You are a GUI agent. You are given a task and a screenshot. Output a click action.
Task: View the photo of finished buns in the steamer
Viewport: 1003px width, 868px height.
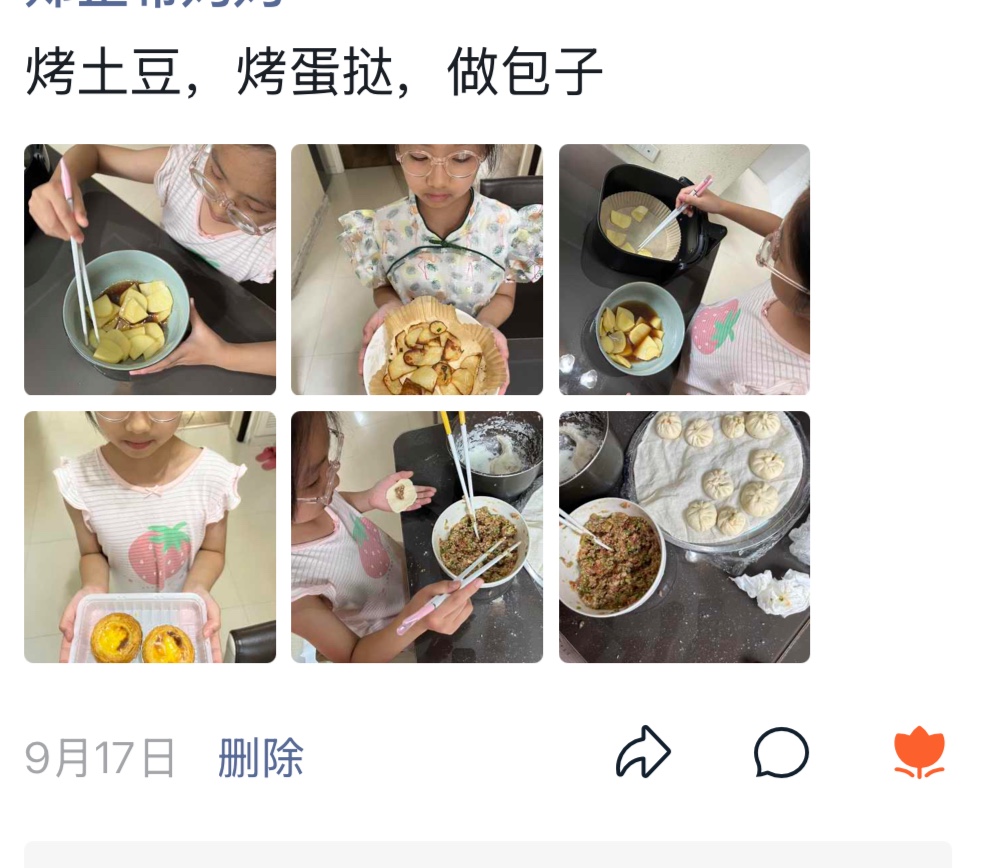[684, 537]
